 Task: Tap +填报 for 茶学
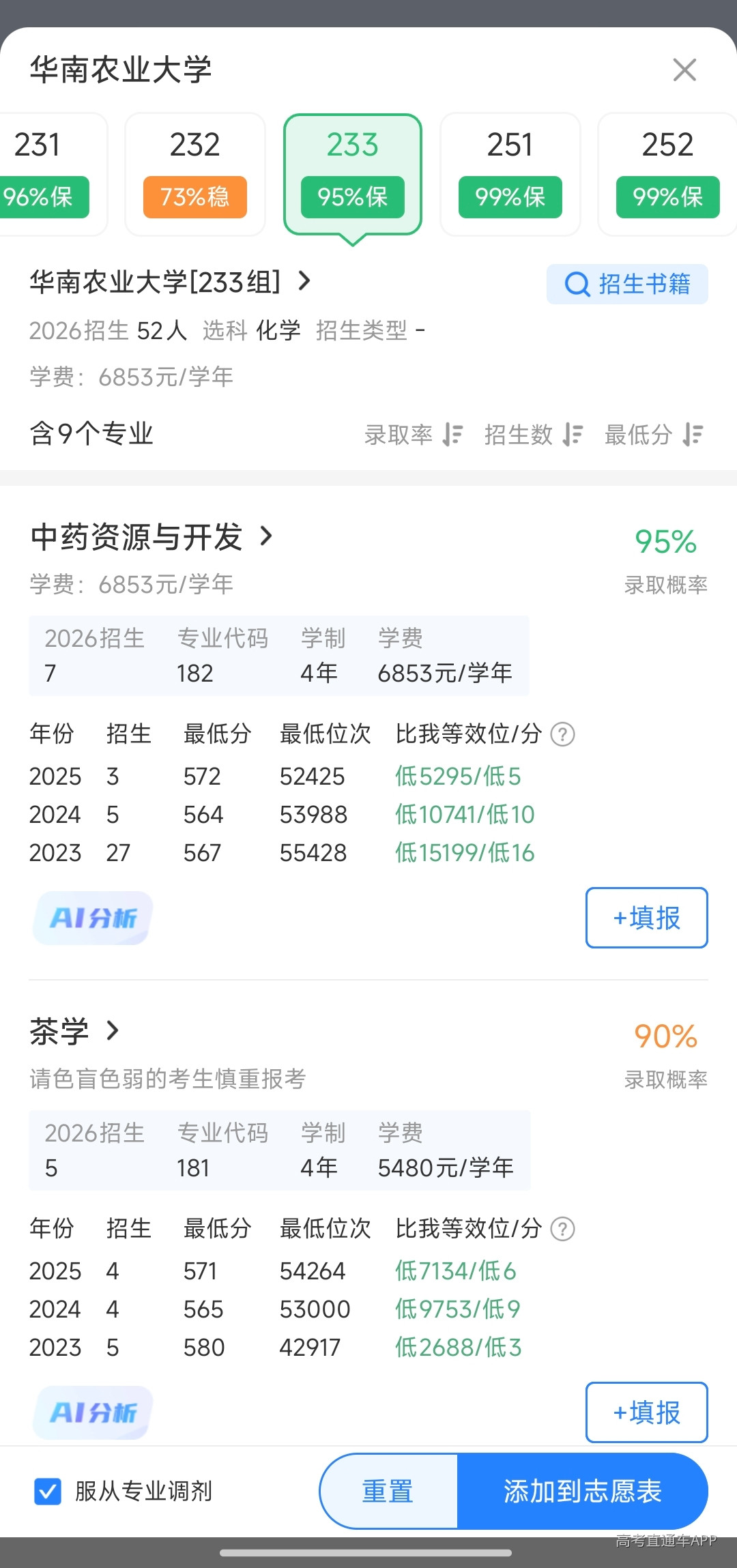coord(647,1412)
